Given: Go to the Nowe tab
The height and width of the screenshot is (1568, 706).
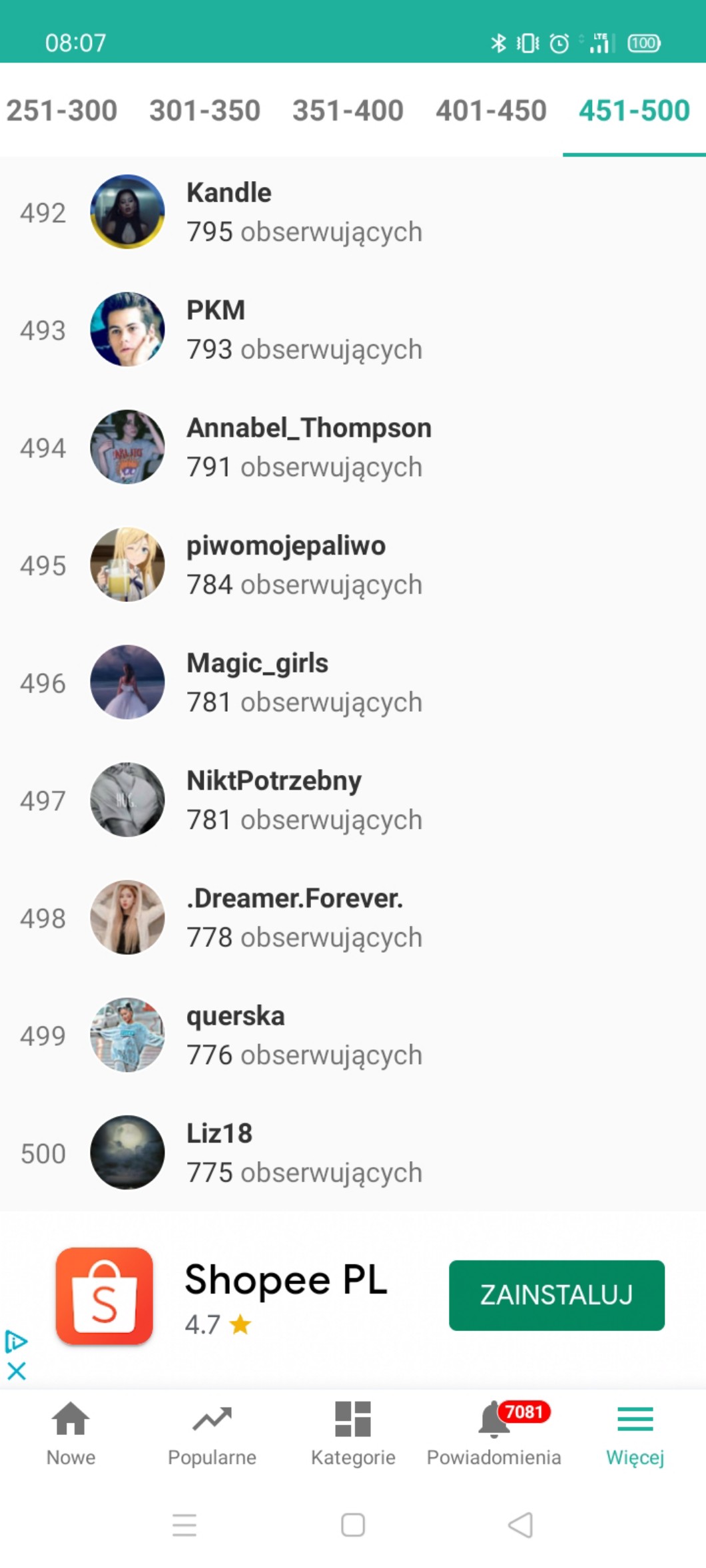Looking at the screenshot, I should (x=71, y=1433).
